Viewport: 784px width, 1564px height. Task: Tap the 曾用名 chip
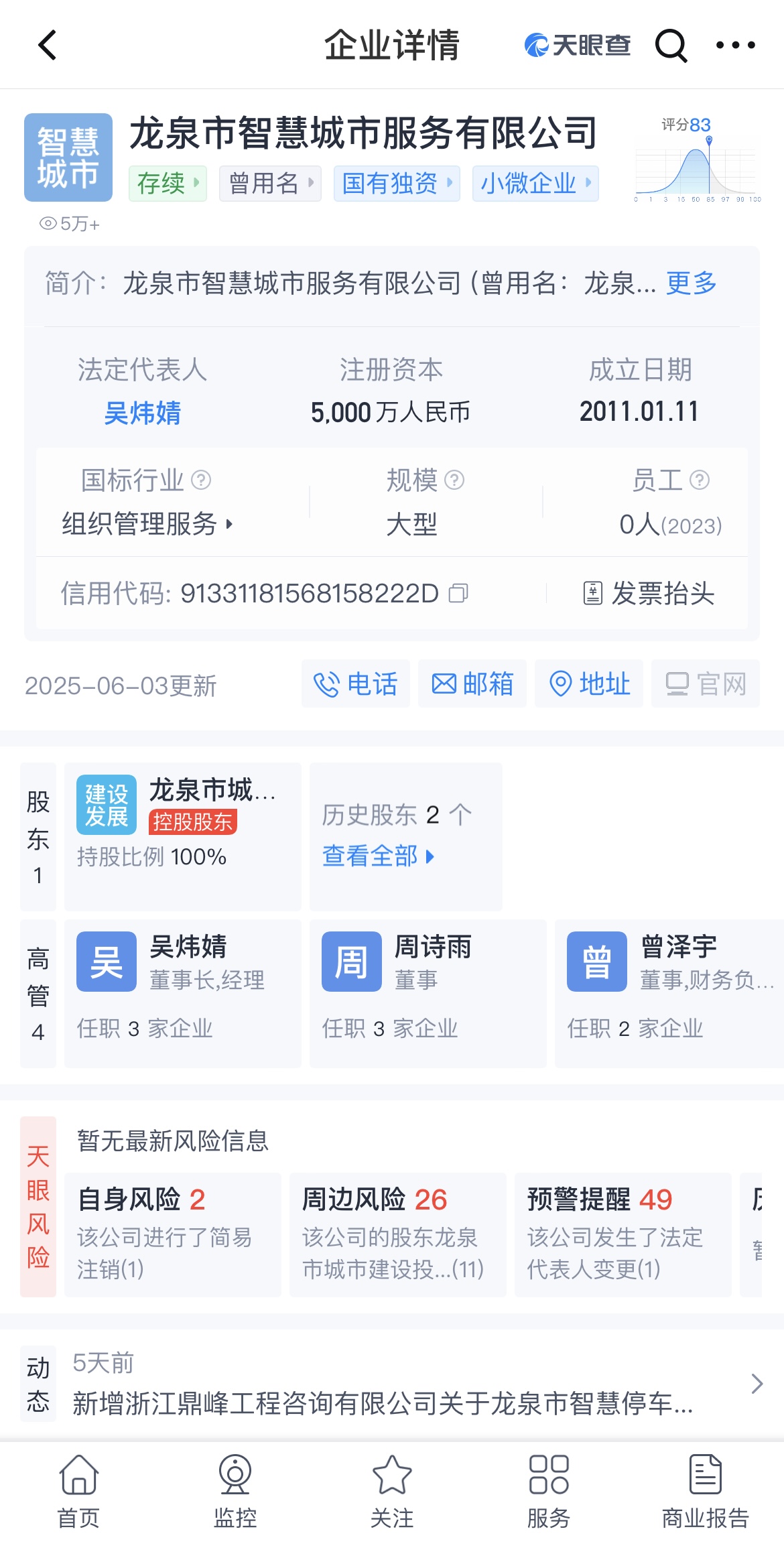pyautogui.click(x=270, y=183)
